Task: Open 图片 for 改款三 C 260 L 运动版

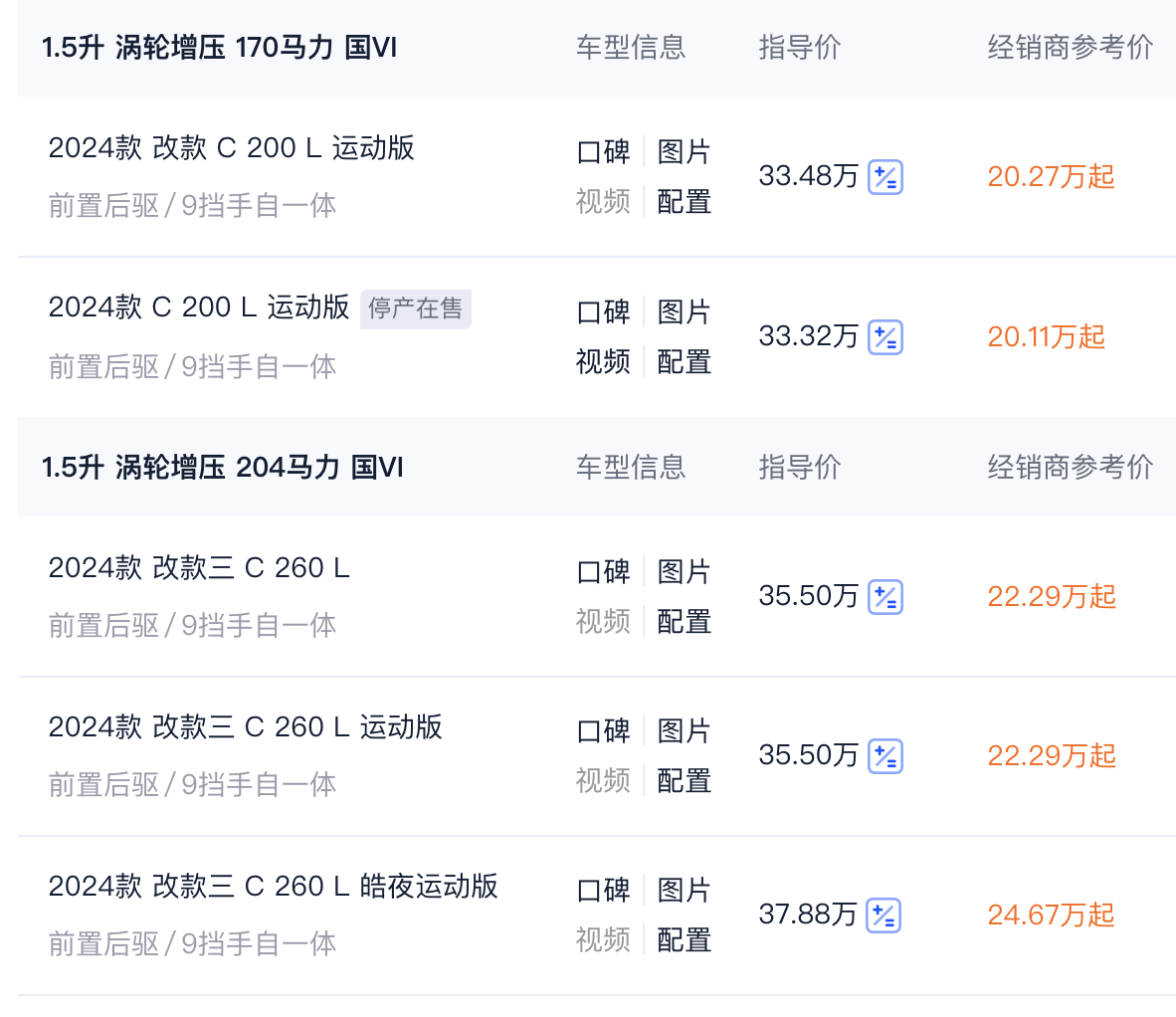Action: click(684, 731)
